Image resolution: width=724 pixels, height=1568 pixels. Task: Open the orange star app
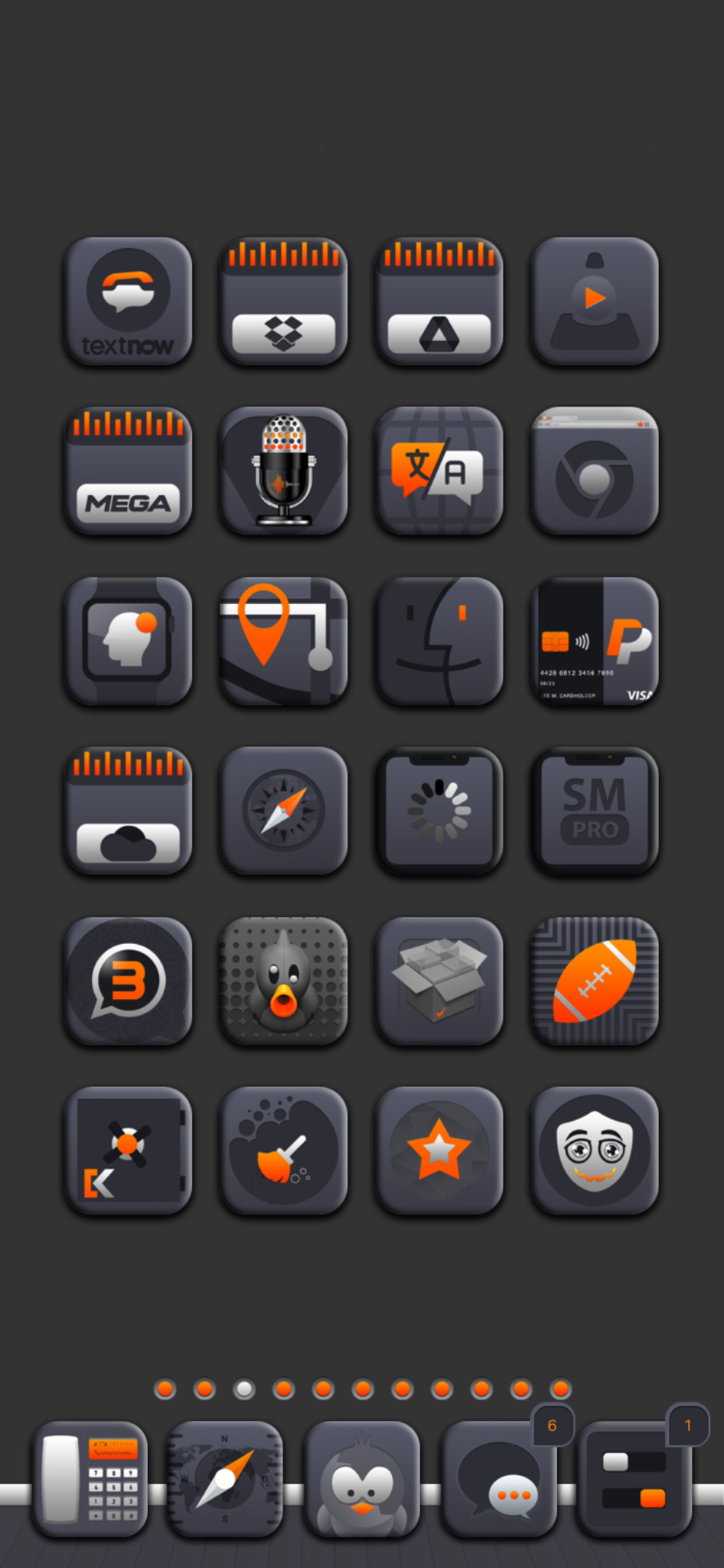(x=439, y=1151)
